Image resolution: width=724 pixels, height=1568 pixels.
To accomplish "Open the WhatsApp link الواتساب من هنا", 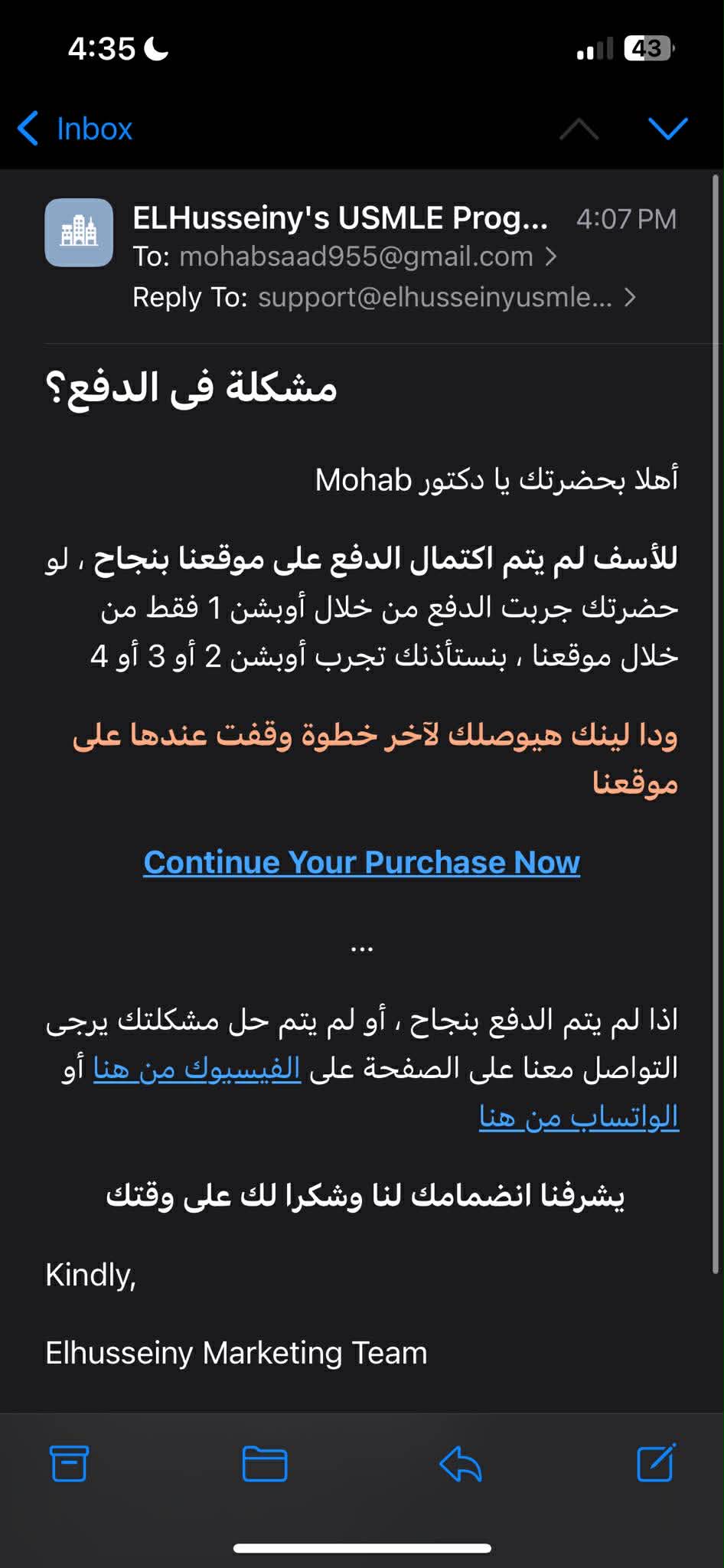I will point(579,1117).
